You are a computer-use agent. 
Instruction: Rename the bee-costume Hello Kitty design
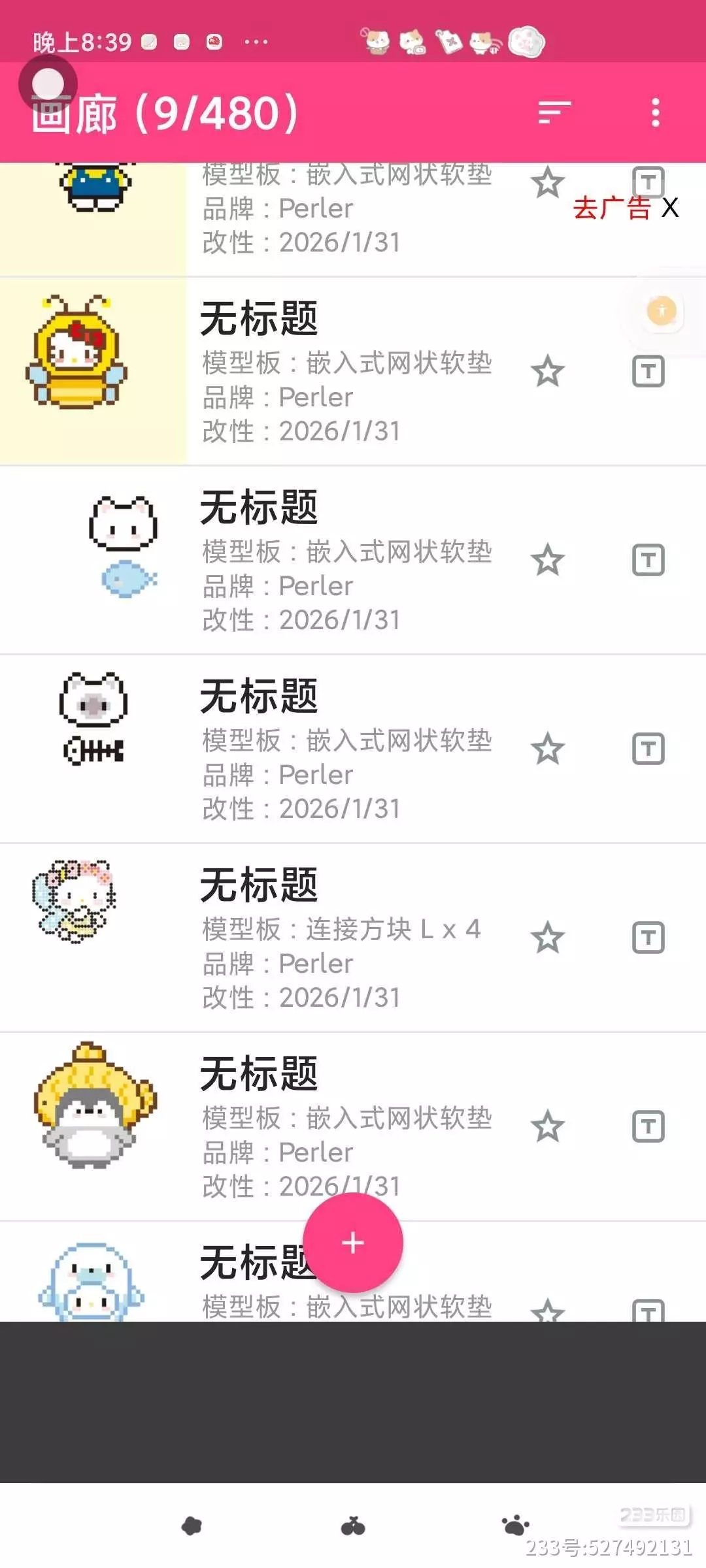pos(648,372)
